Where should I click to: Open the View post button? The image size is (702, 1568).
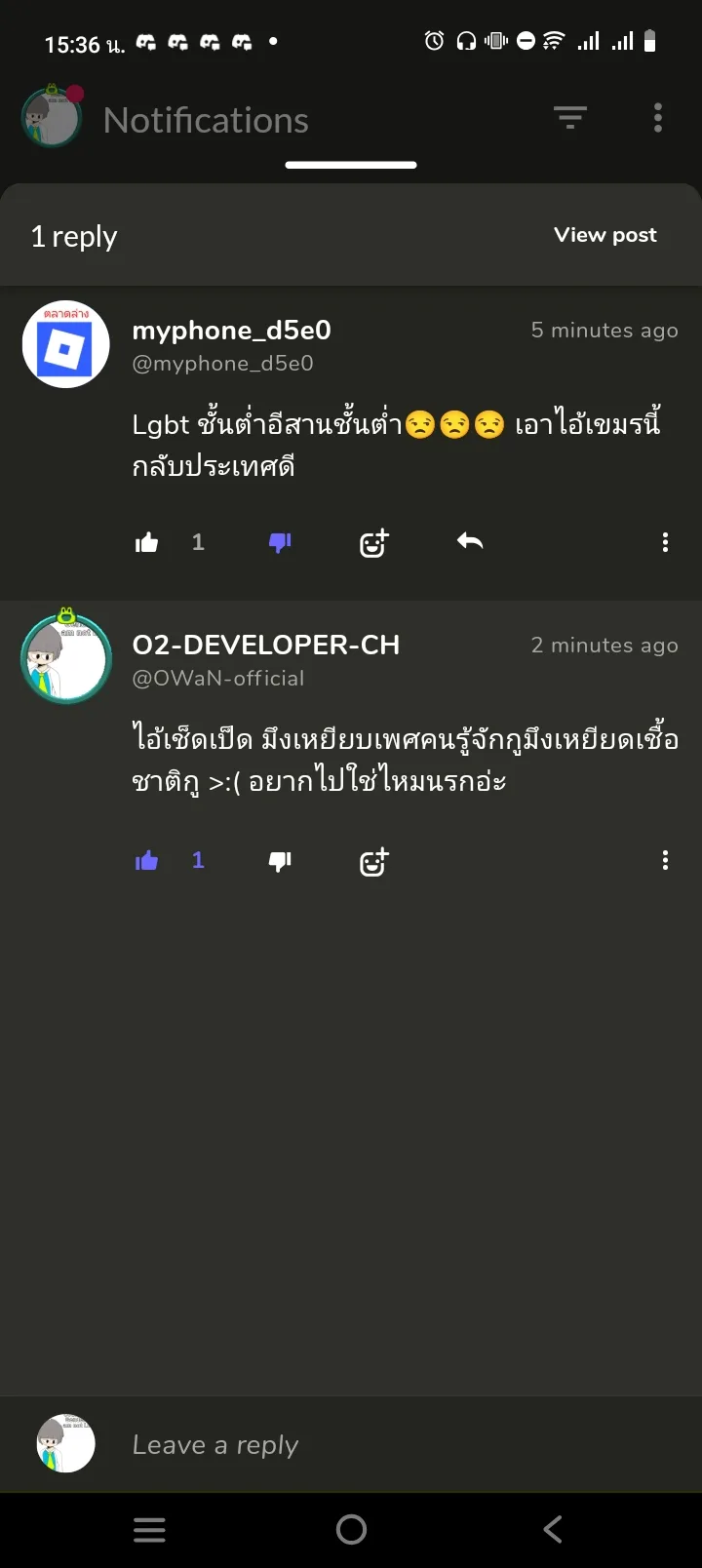[604, 235]
